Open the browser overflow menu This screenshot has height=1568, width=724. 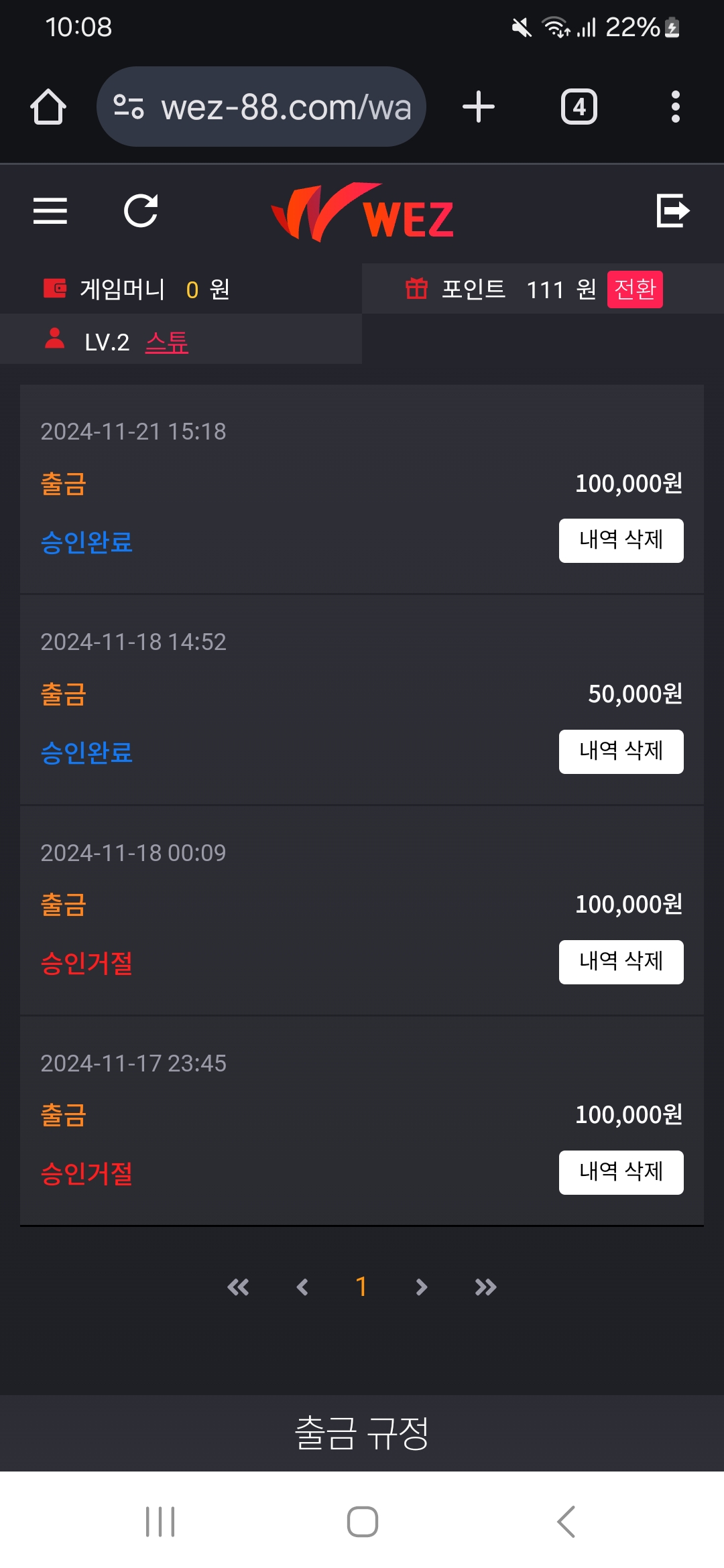[x=675, y=107]
